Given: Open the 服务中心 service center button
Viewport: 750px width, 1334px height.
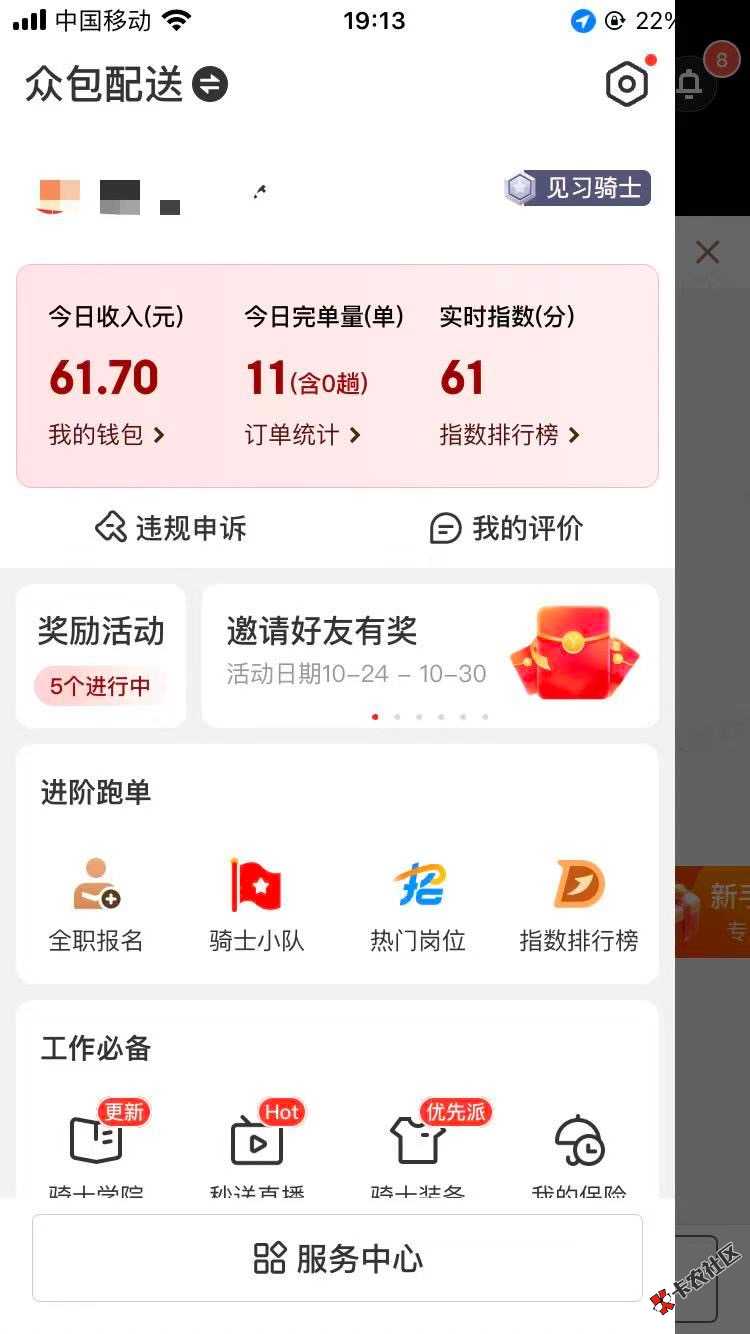Looking at the screenshot, I should (337, 1258).
